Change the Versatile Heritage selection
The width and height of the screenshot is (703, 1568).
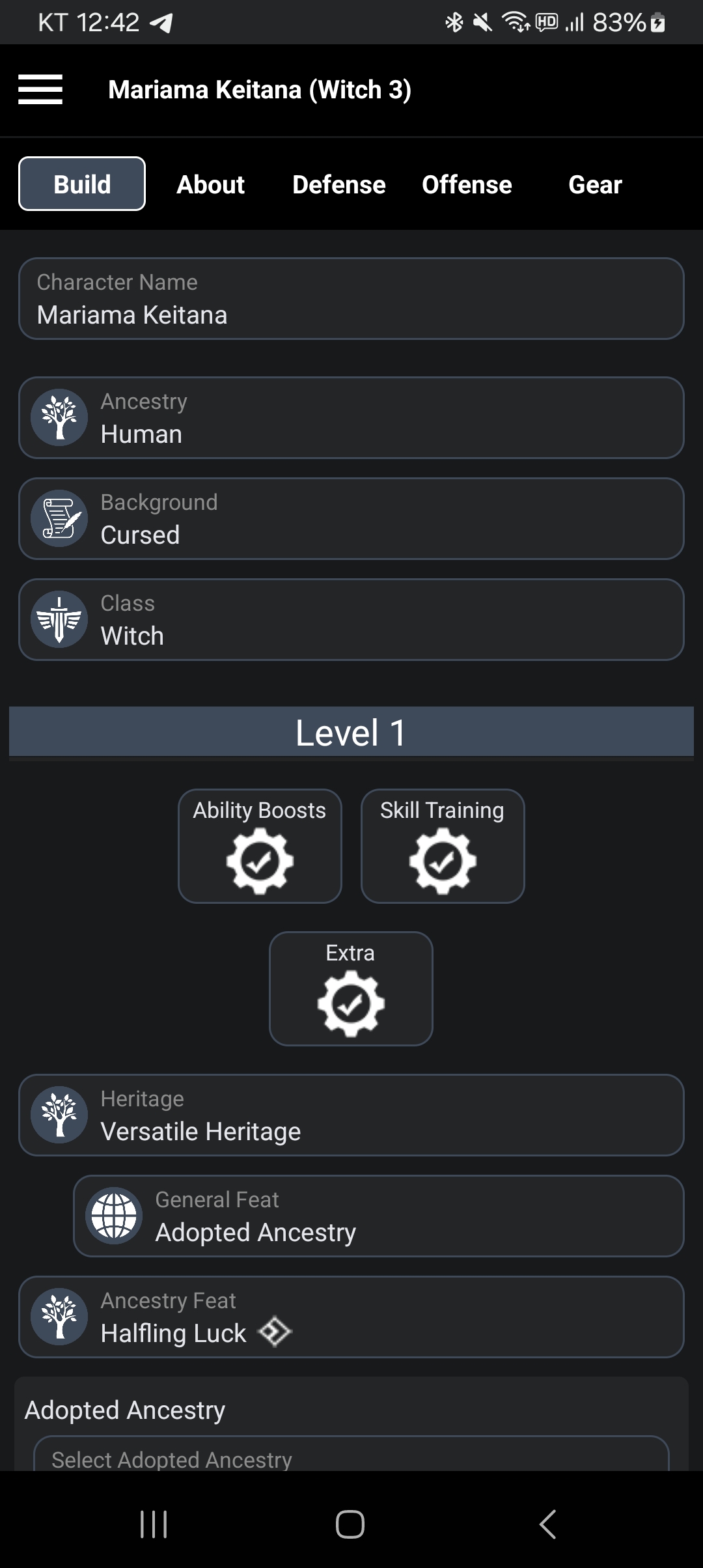[x=351, y=1115]
